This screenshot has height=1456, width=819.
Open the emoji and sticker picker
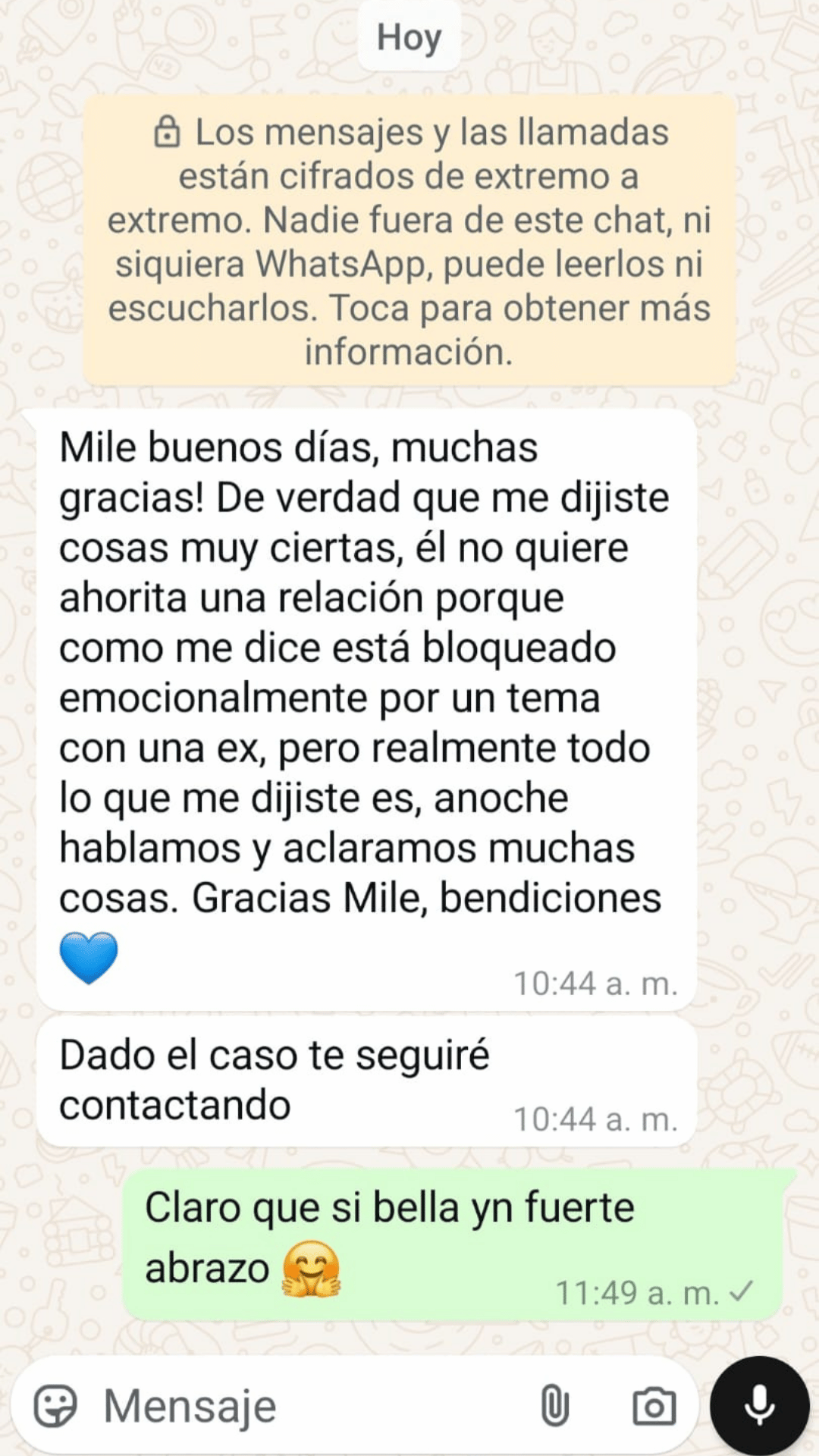click(x=55, y=1407)
